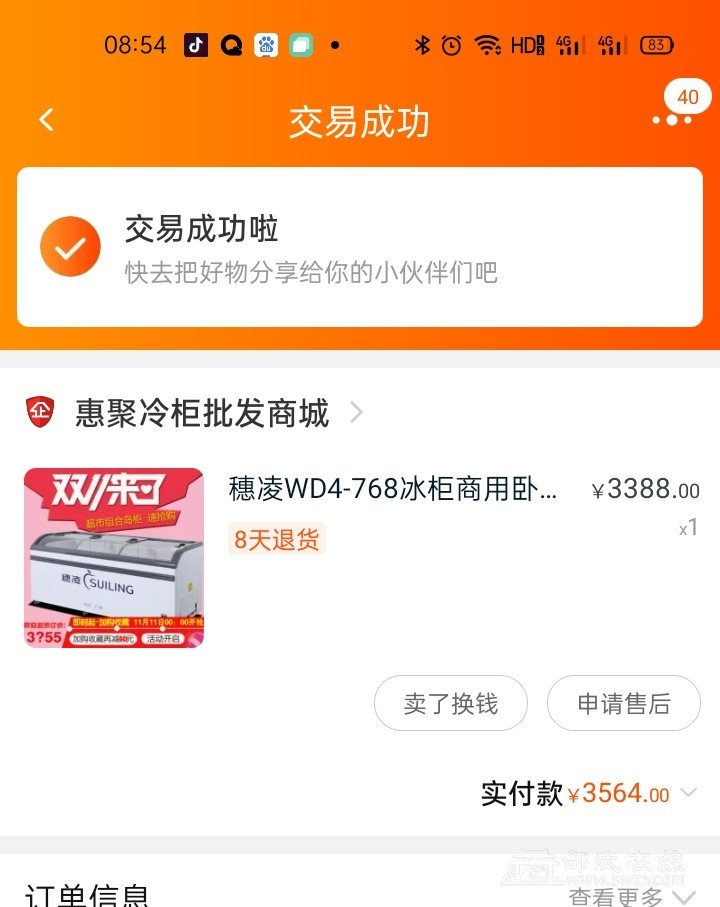Expand 查看更多 order information
This screenshot has height=907, width=720.
tap(632, 896)
